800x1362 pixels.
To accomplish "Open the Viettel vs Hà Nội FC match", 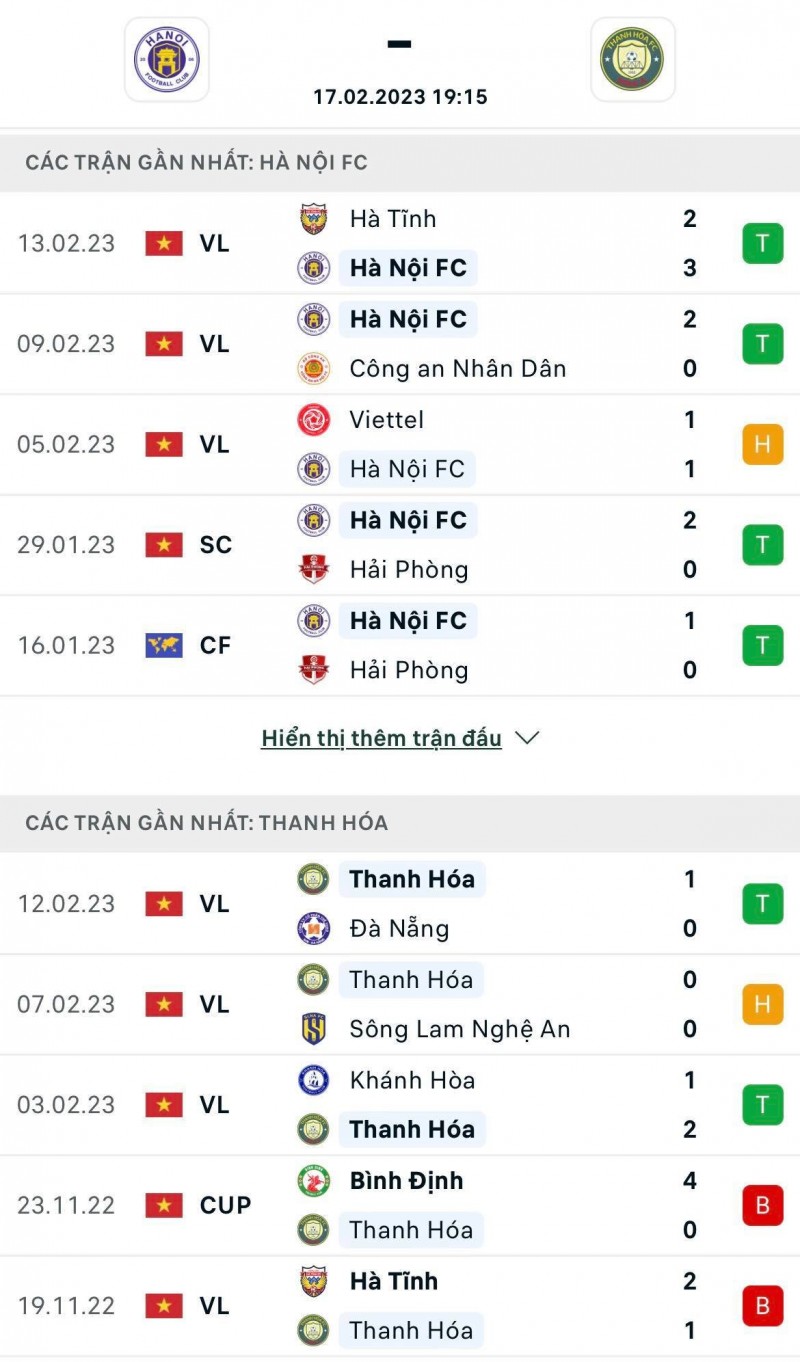I will click(400, 444).
